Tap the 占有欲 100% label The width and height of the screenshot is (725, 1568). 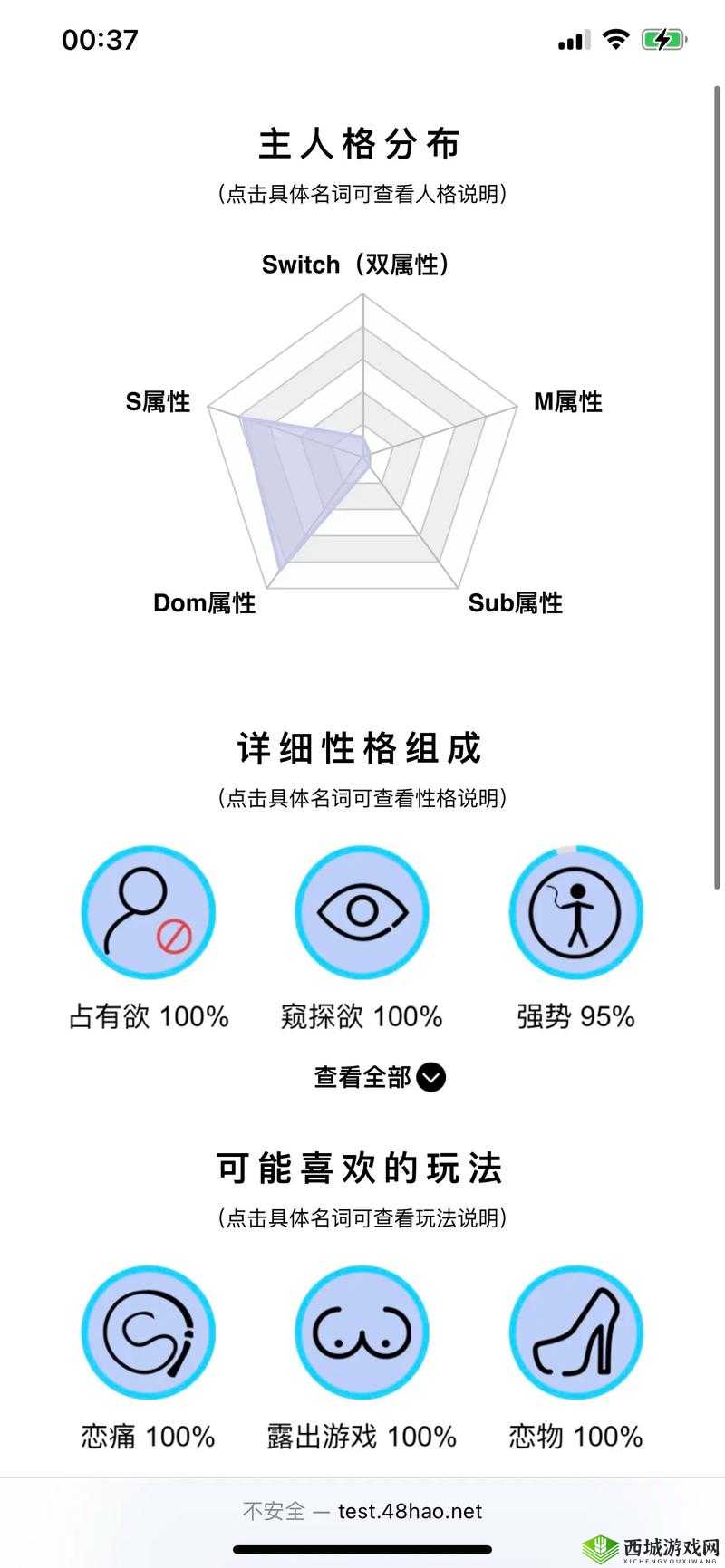(148, 1016)
